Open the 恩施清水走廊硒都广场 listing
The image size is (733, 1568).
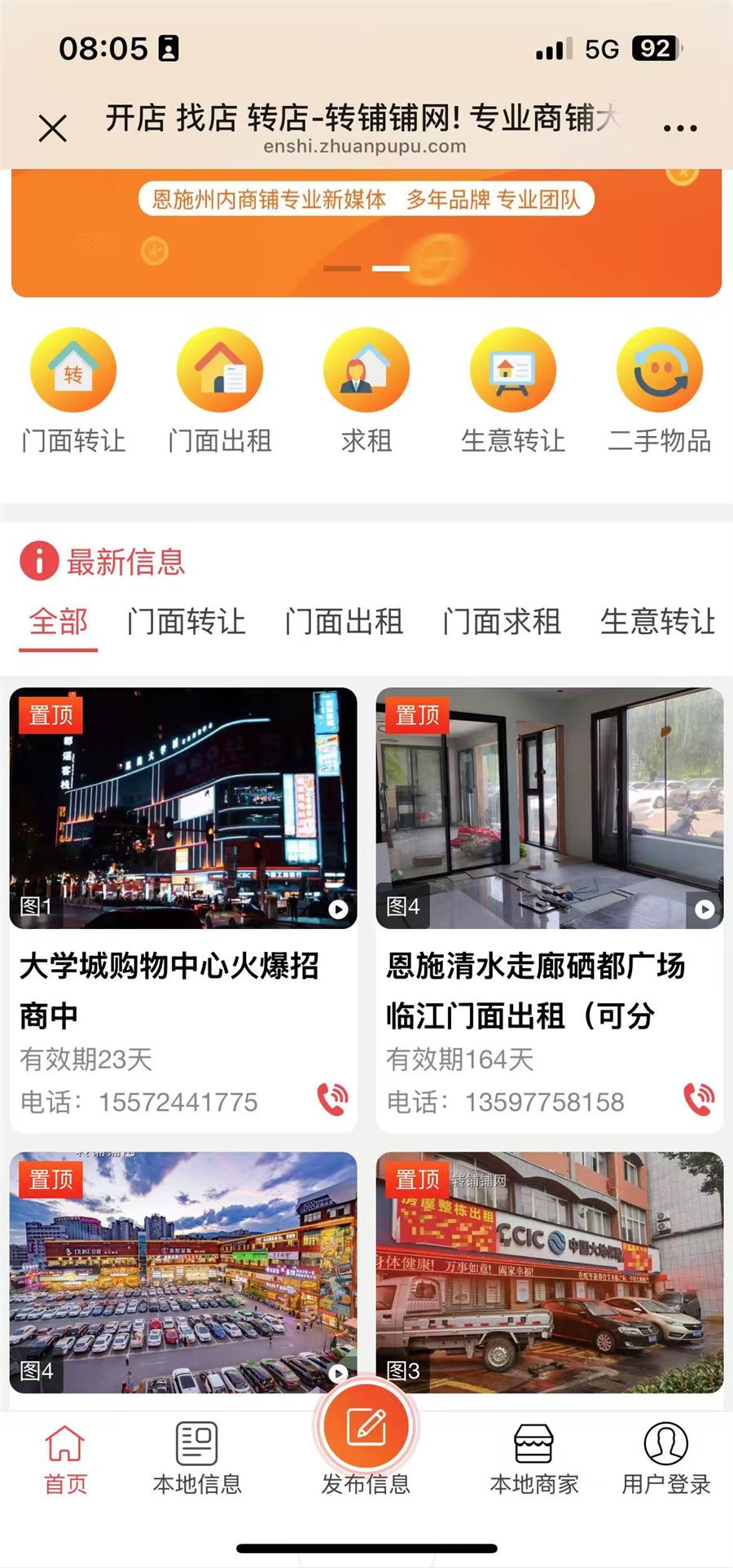click(x=536, y=989)
